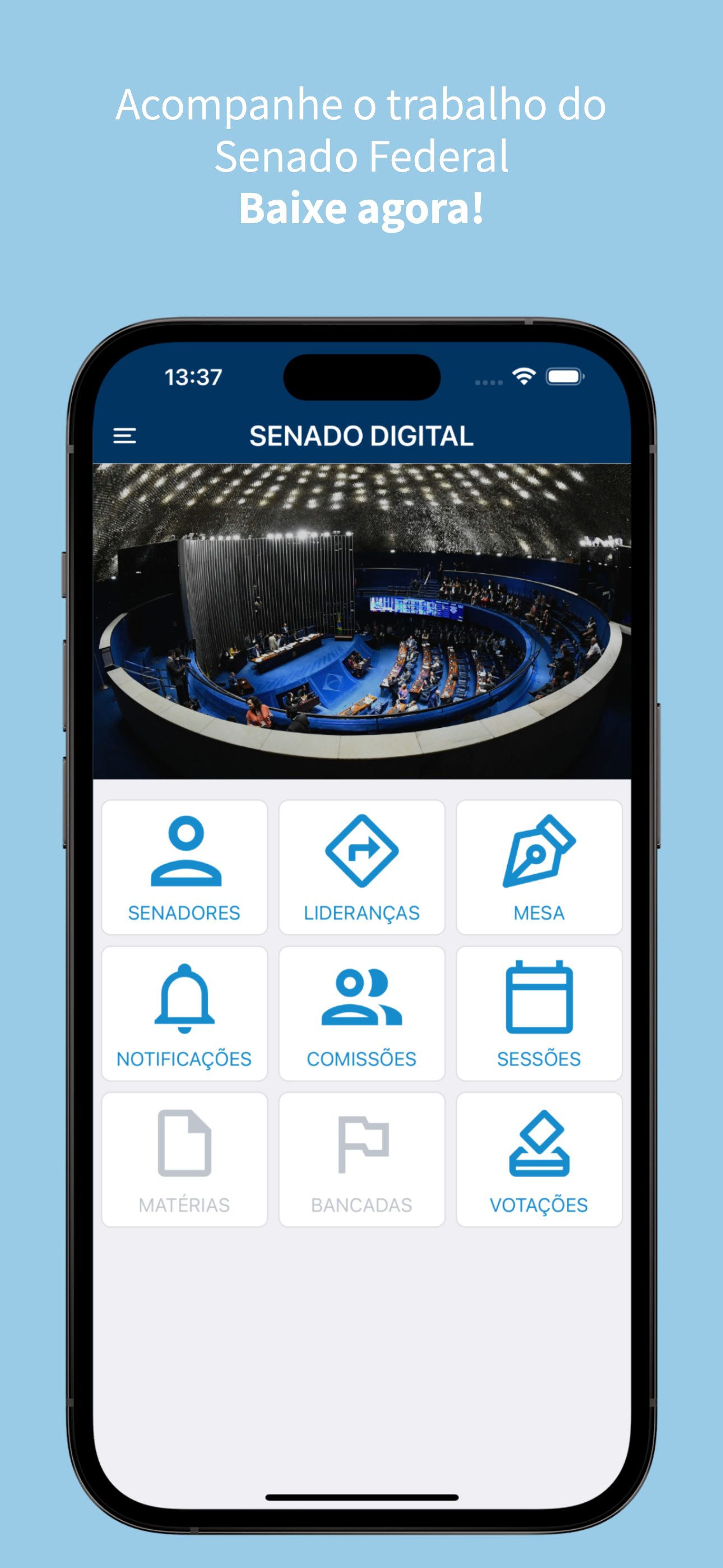Image resolution: width=723 pixels, height=1568 pixels.
Task: Tap the NOTIFICAÇÕES label text
Action: 184,1059
